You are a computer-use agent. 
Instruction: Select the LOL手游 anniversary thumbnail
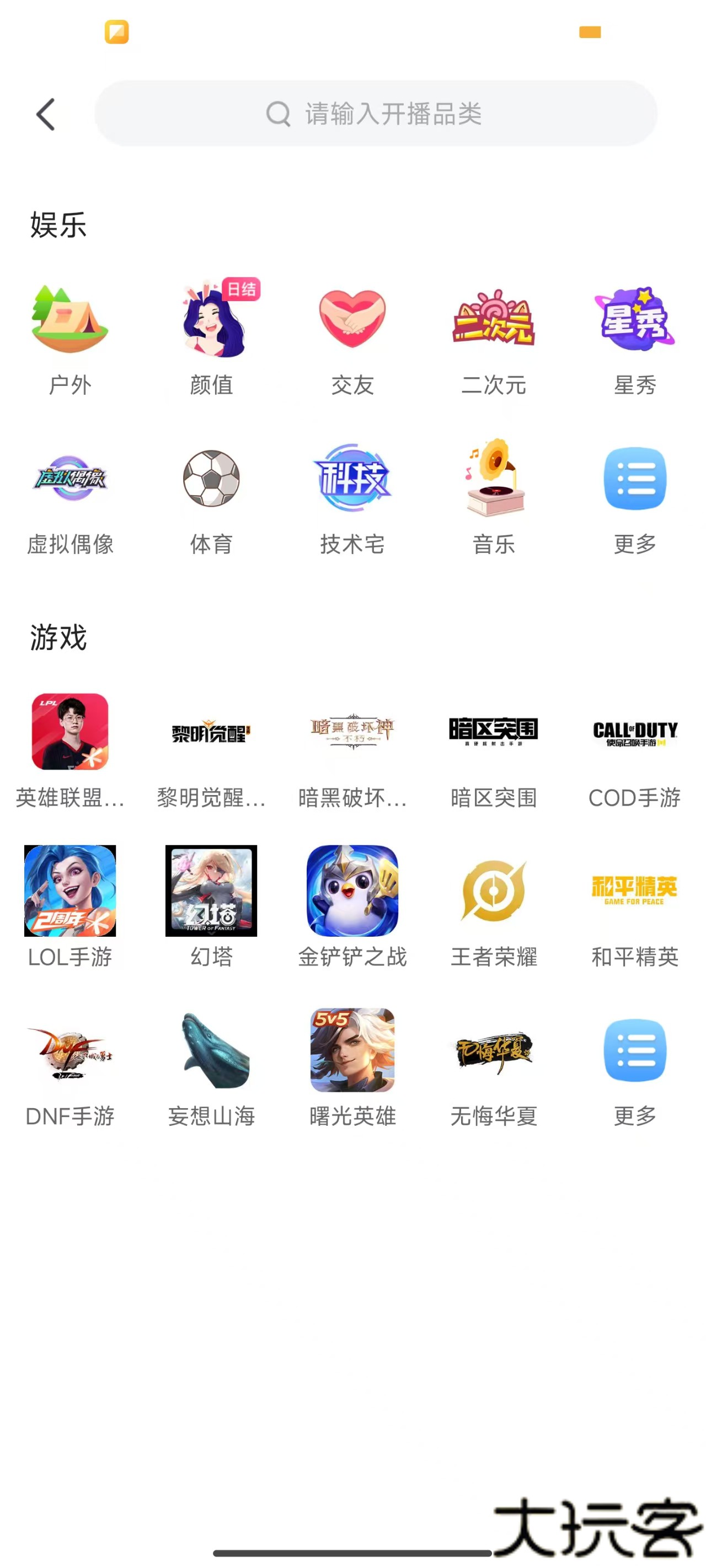click(69, 893)
